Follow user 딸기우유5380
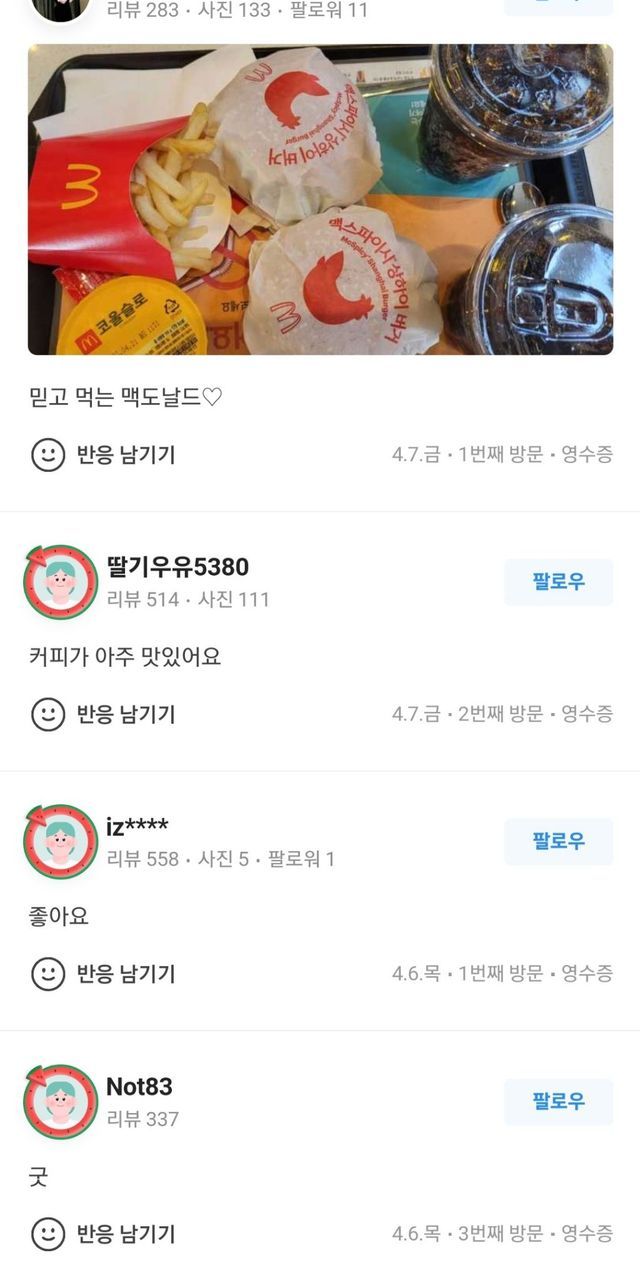Viewport: 640px width, 1280px height. (558, 582)
